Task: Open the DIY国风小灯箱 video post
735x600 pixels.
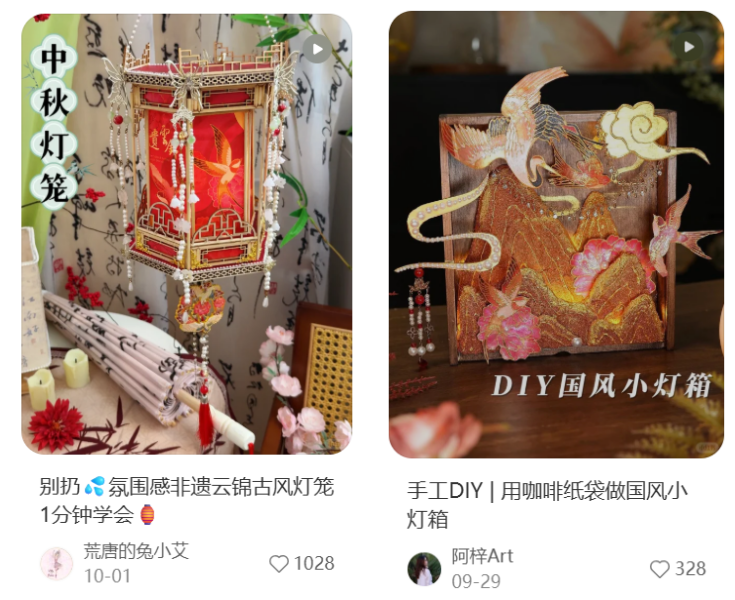Action: (555, 235)
